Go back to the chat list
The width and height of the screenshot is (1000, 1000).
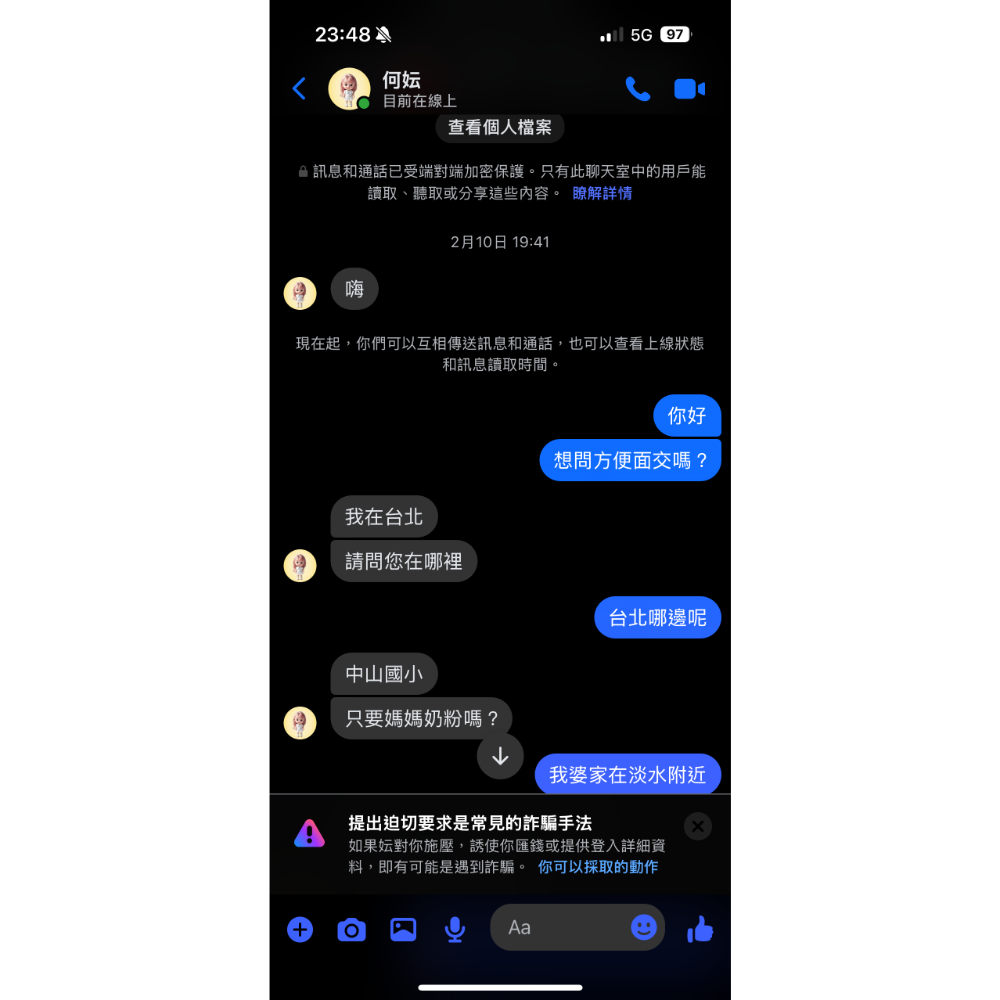point(298,89)
